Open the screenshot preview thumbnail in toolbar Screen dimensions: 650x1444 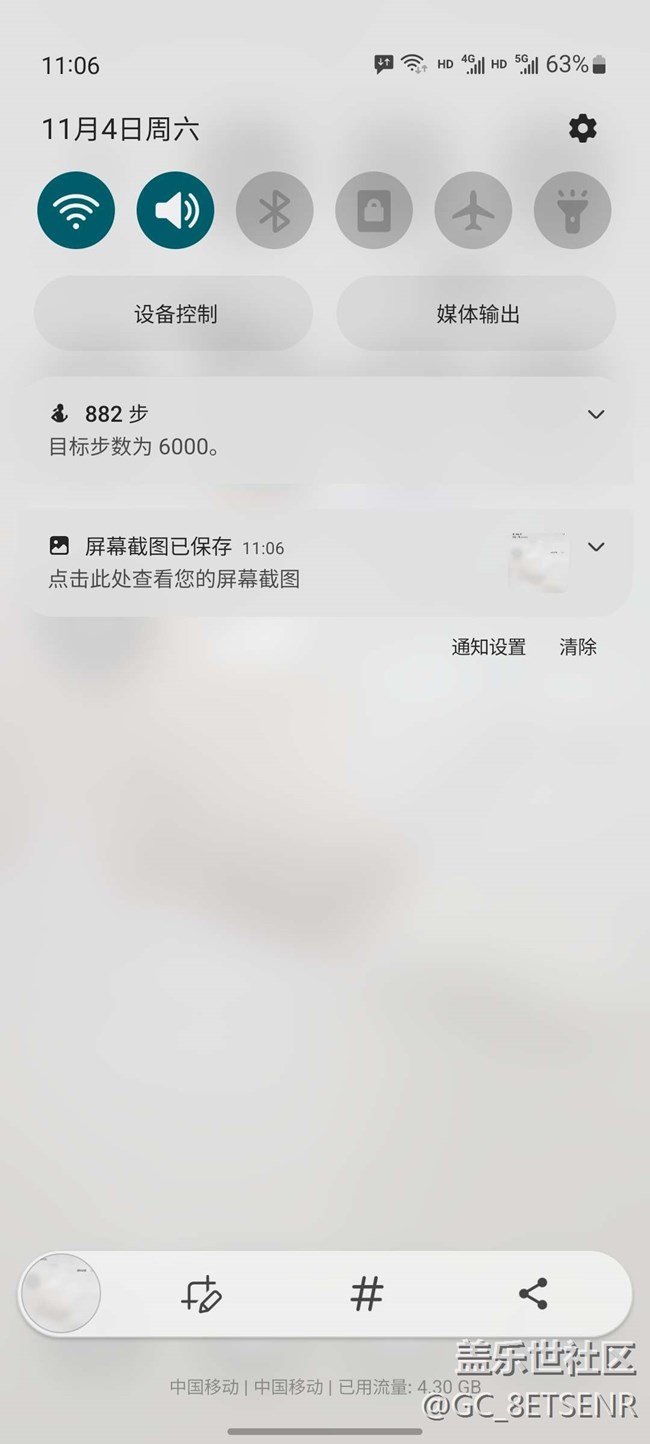(60, 1294)
